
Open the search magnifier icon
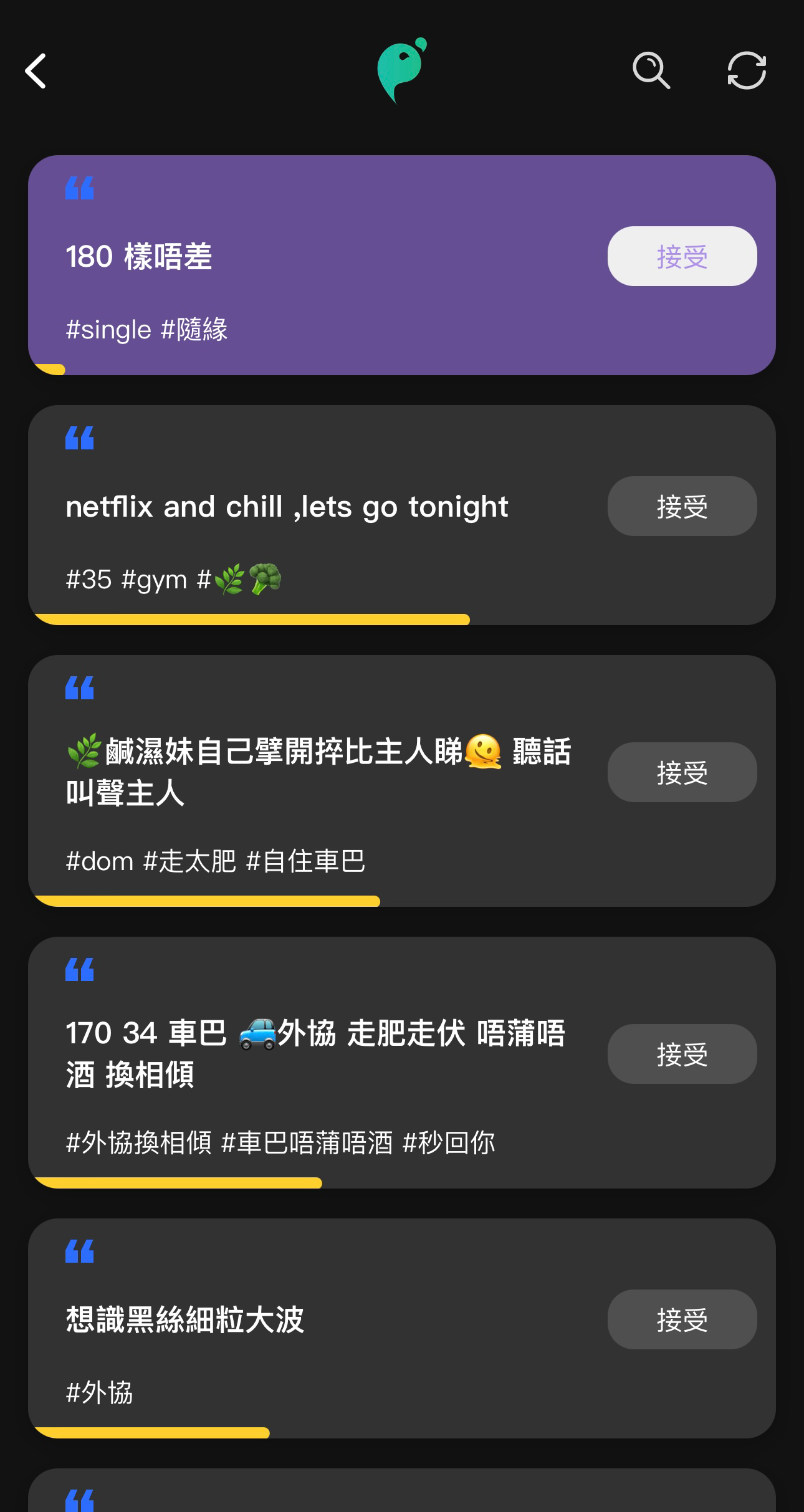pos(651,70)
